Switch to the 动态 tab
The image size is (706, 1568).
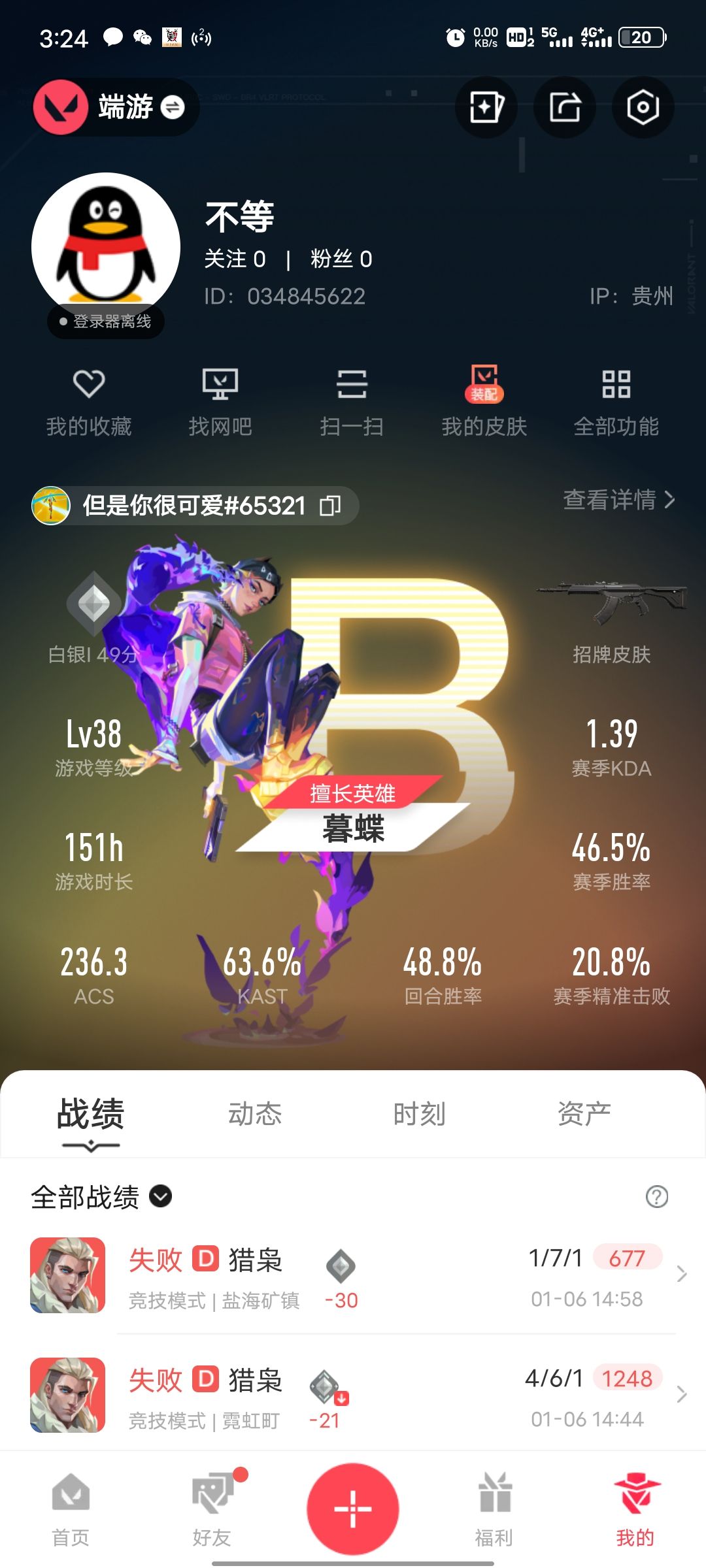click(x=255, y=1114)
